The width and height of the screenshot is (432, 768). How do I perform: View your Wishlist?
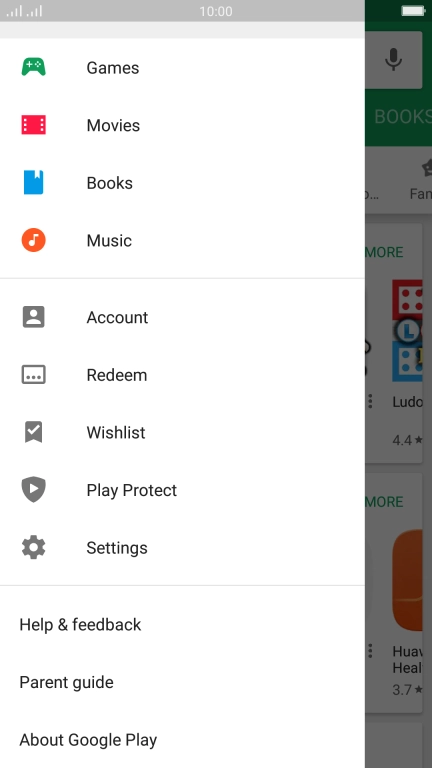click(x=182, y=432)
